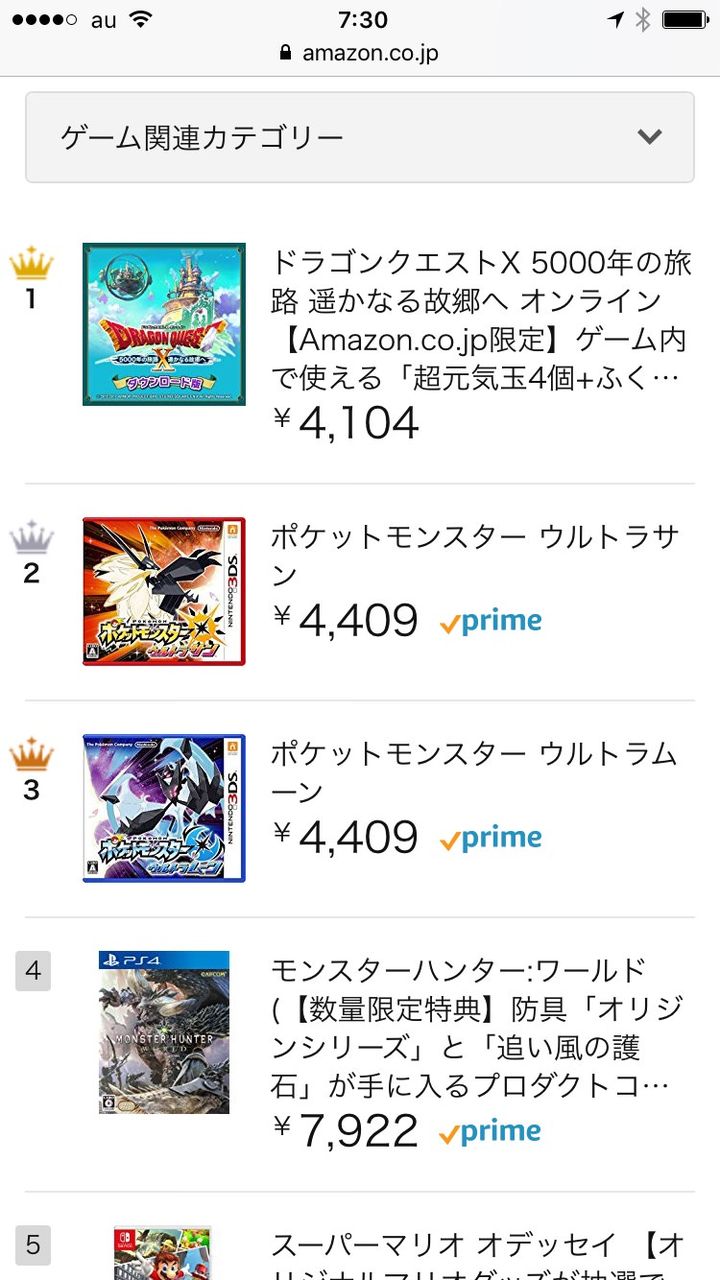Open the ドラゴンクエストX 5000年の旅路 listing title
This screenshot has height=1280, width=720.
[481, 321]
